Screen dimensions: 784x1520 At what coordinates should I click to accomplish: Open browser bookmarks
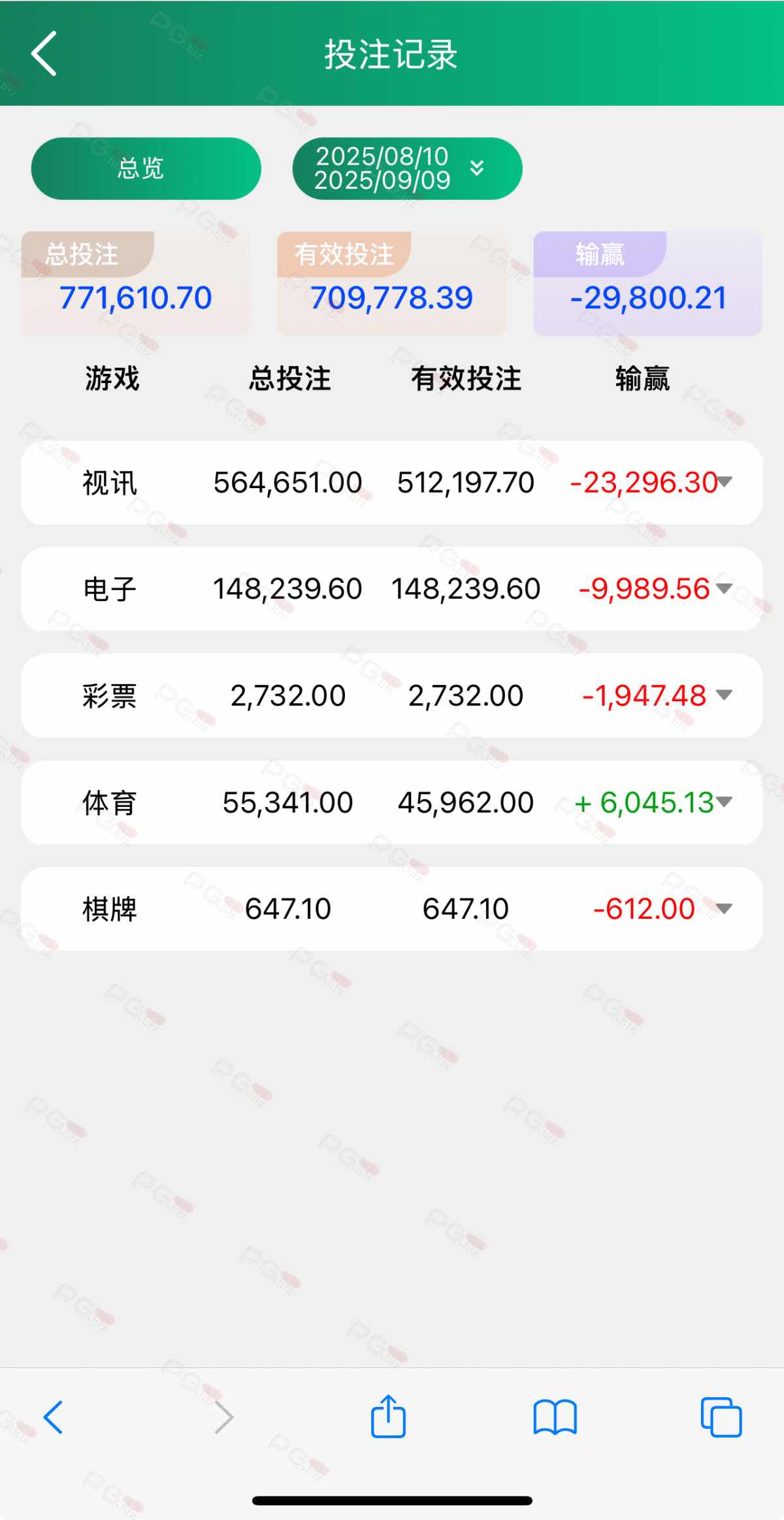click(555, 1417)
